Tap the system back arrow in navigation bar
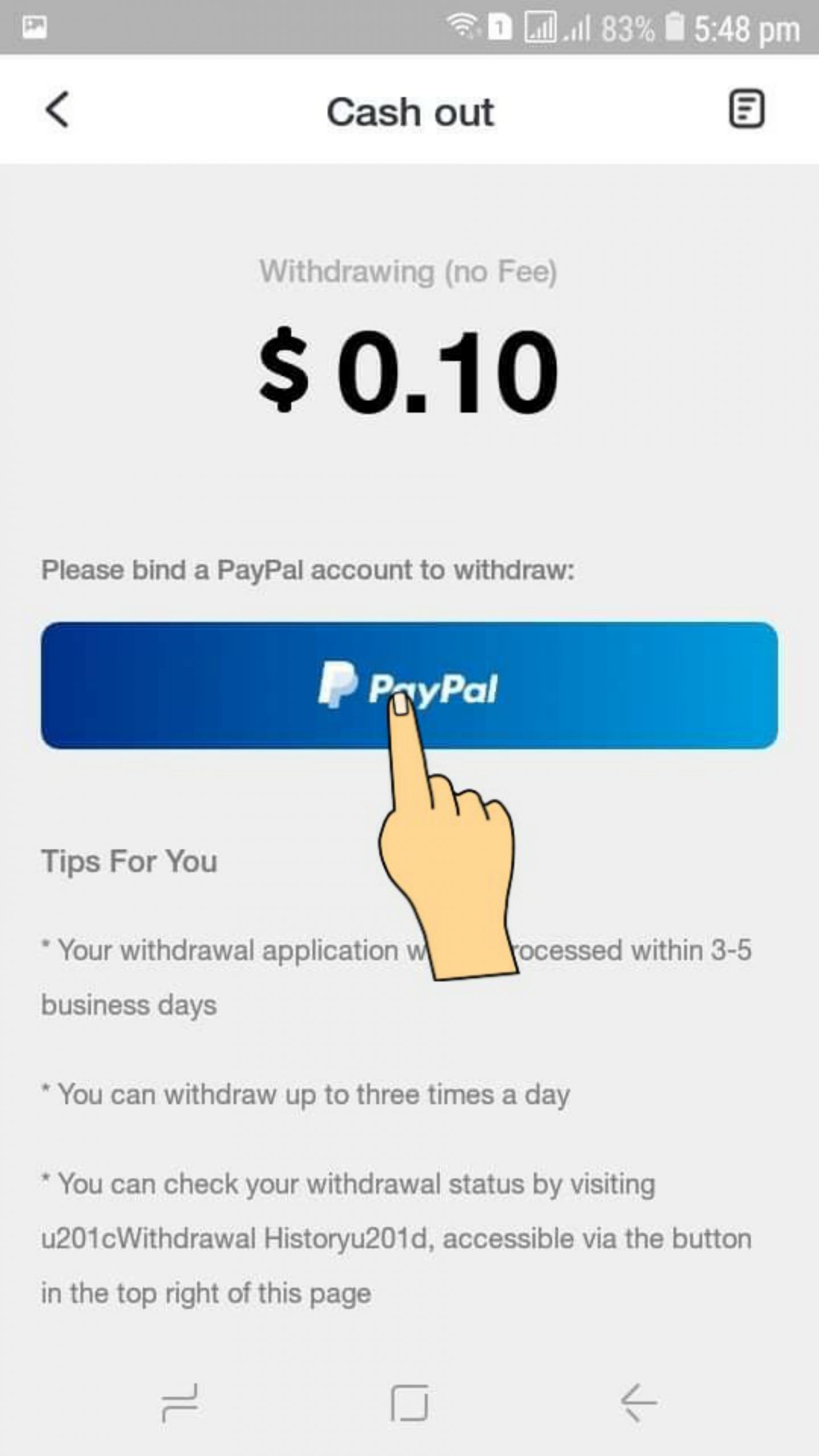Viewport: 819px width, 1456px height. click(638, 1403)
